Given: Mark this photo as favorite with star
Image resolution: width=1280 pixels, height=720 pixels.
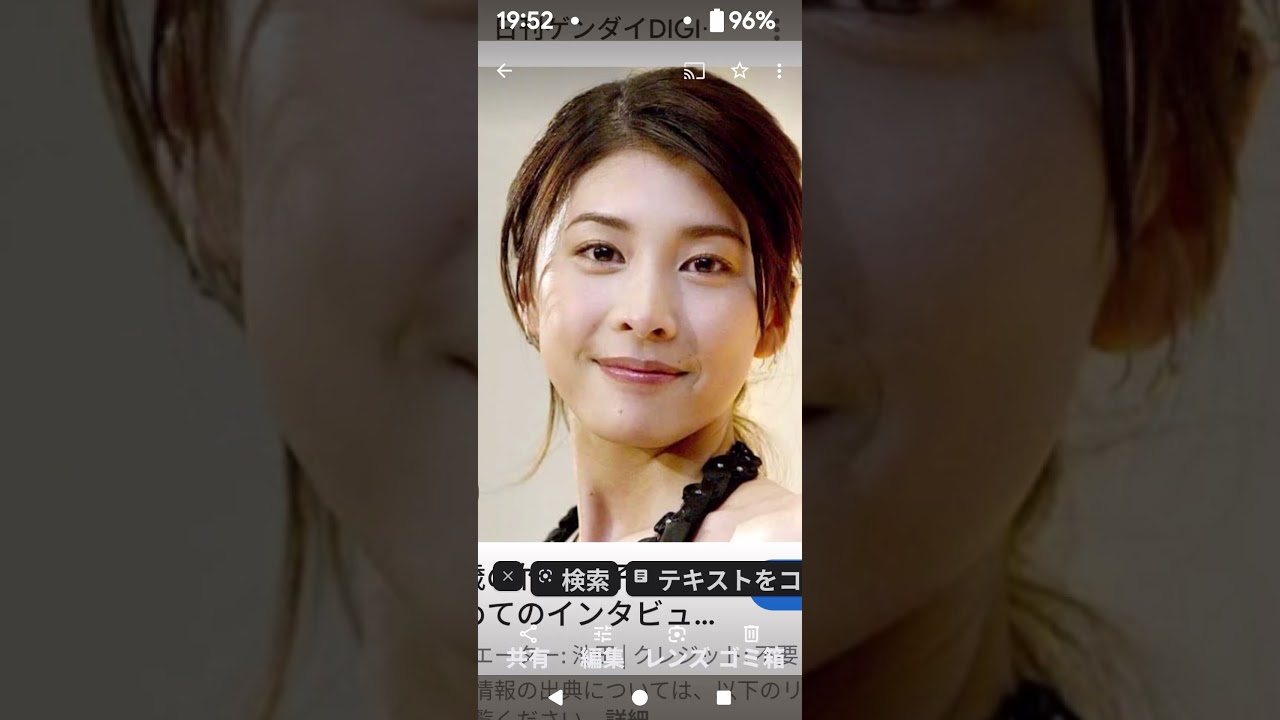Looking at the screenshot, I should tap(739, 71).
